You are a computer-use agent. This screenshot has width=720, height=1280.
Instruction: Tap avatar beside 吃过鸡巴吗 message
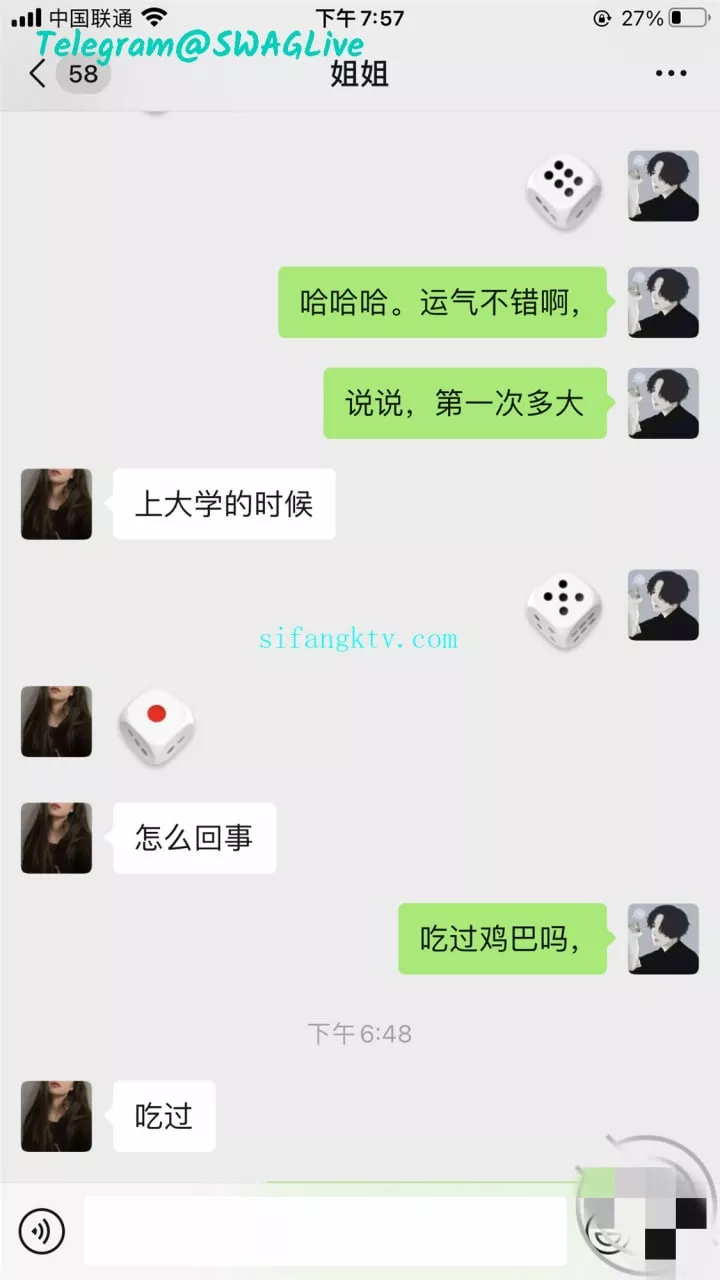click(663, 939)
